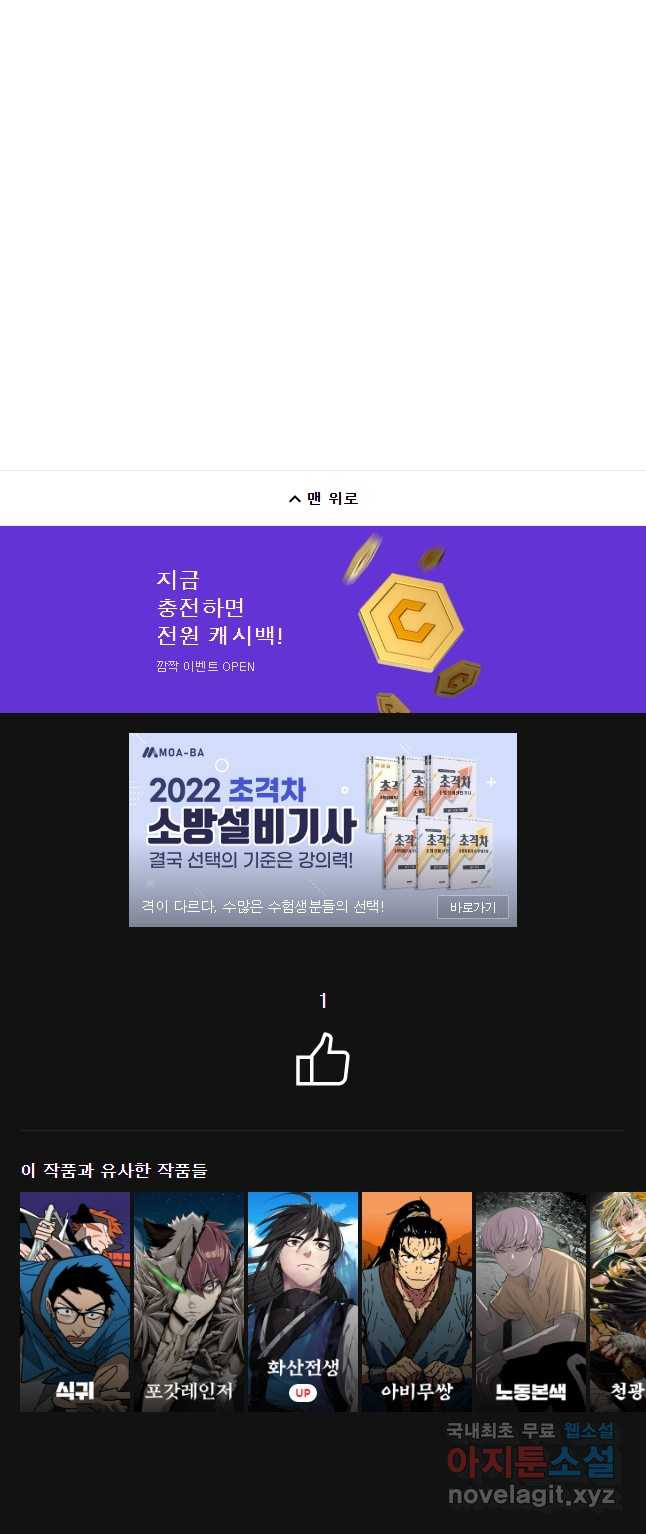Open the 아비무쌍 webtoon

[417, 1301]
